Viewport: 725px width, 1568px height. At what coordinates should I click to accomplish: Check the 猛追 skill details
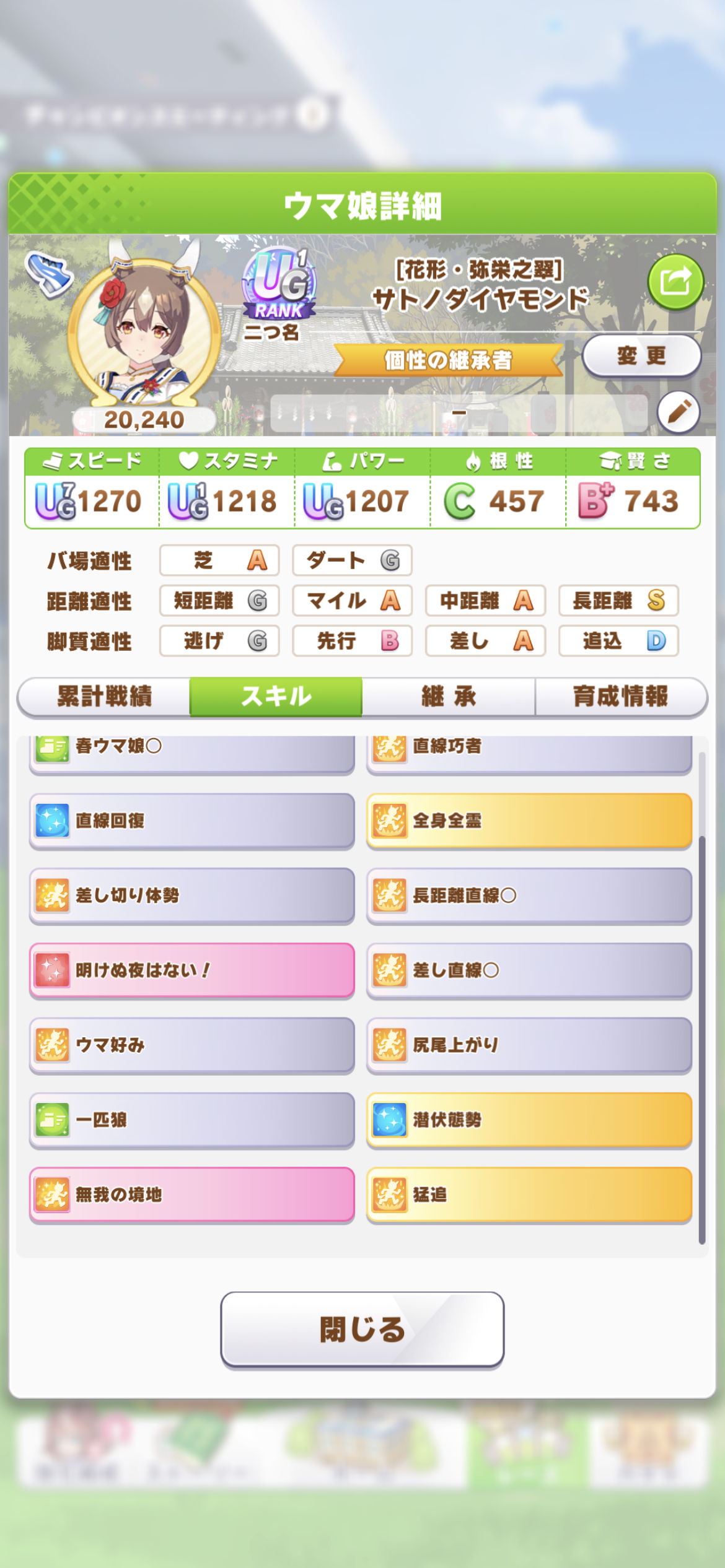(x=529, y=1194)
